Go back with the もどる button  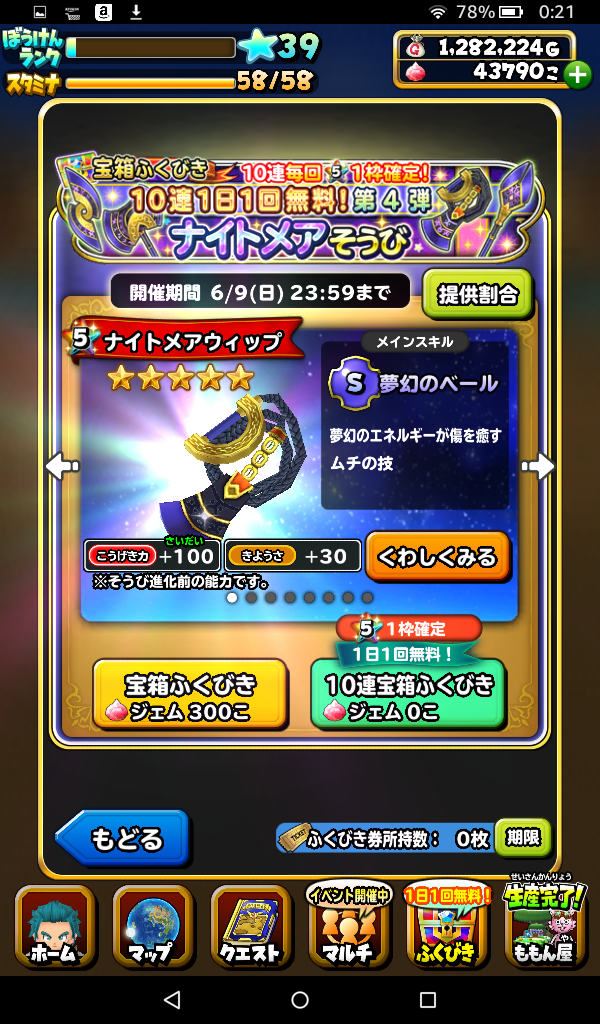122,838
